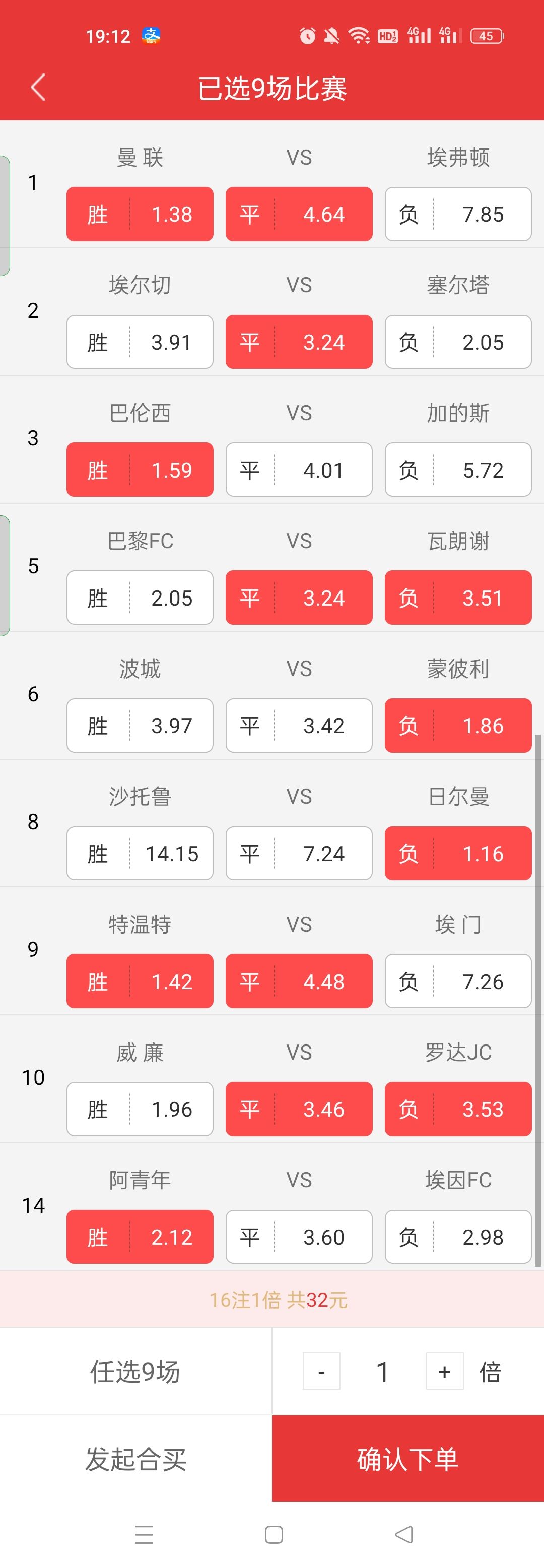Screen dimensions: 544x1568
Task: Deselect 胜 1.38 for 曼联 vs 埃弗顿
Action: coord(140,214)
